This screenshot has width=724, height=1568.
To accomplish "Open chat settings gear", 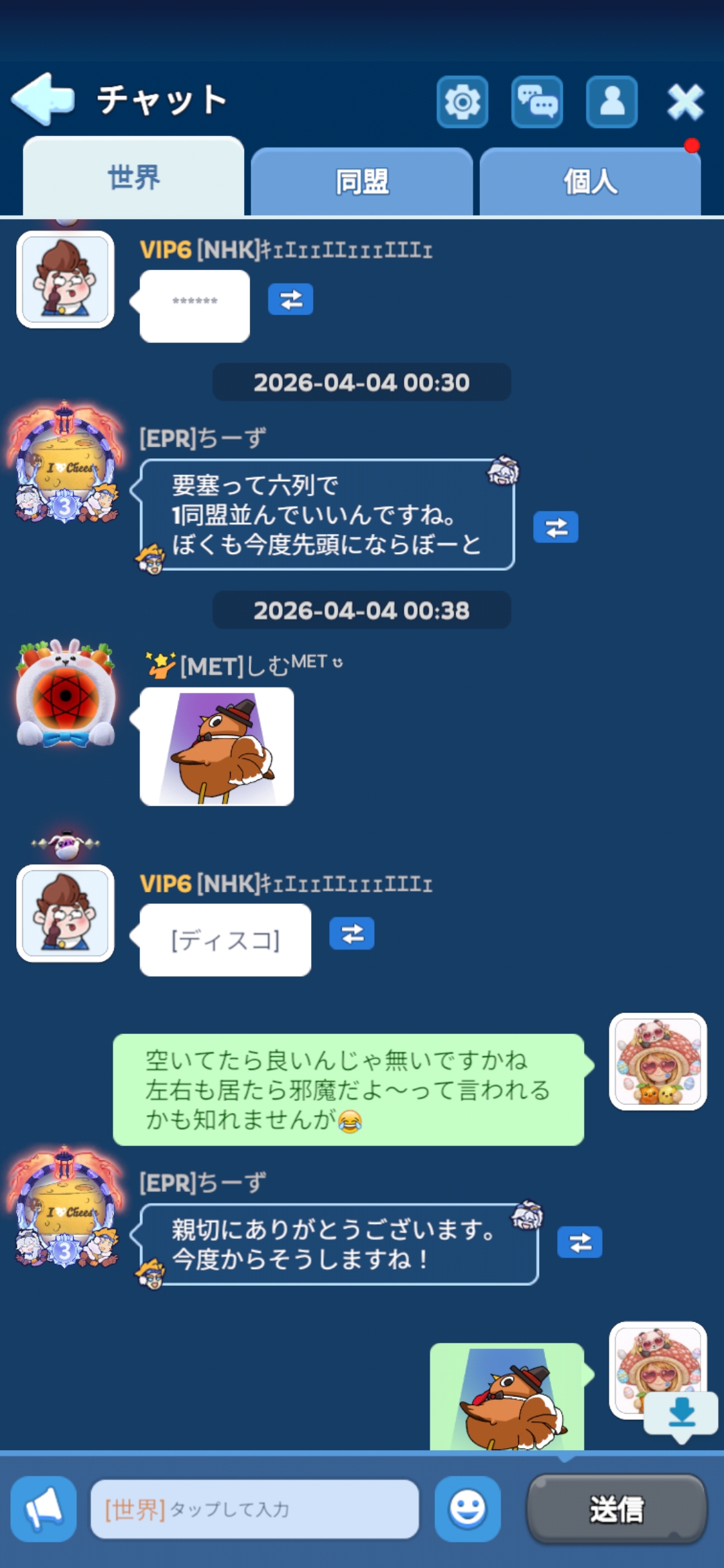I will 462,102.
